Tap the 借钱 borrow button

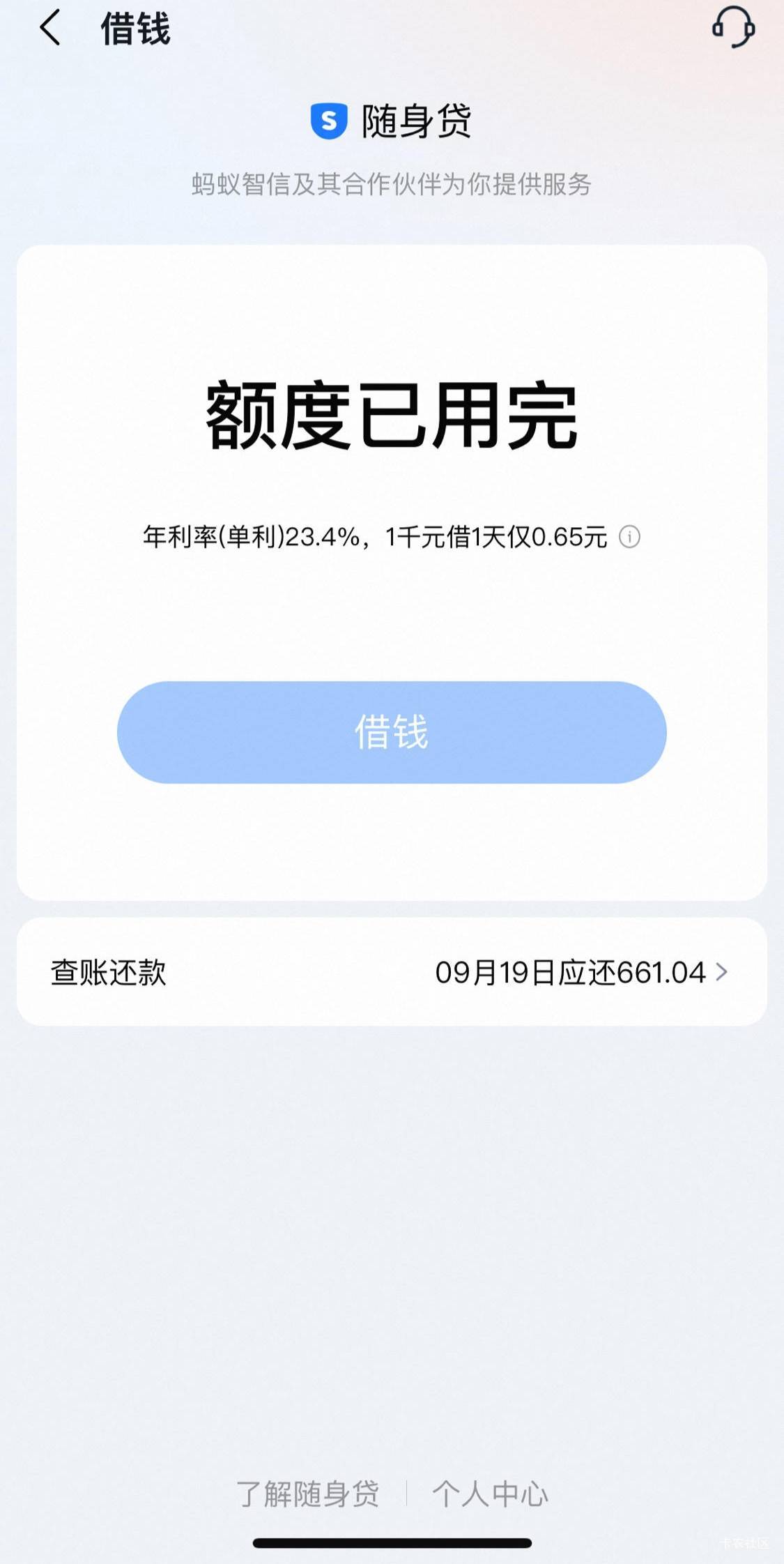392,732
